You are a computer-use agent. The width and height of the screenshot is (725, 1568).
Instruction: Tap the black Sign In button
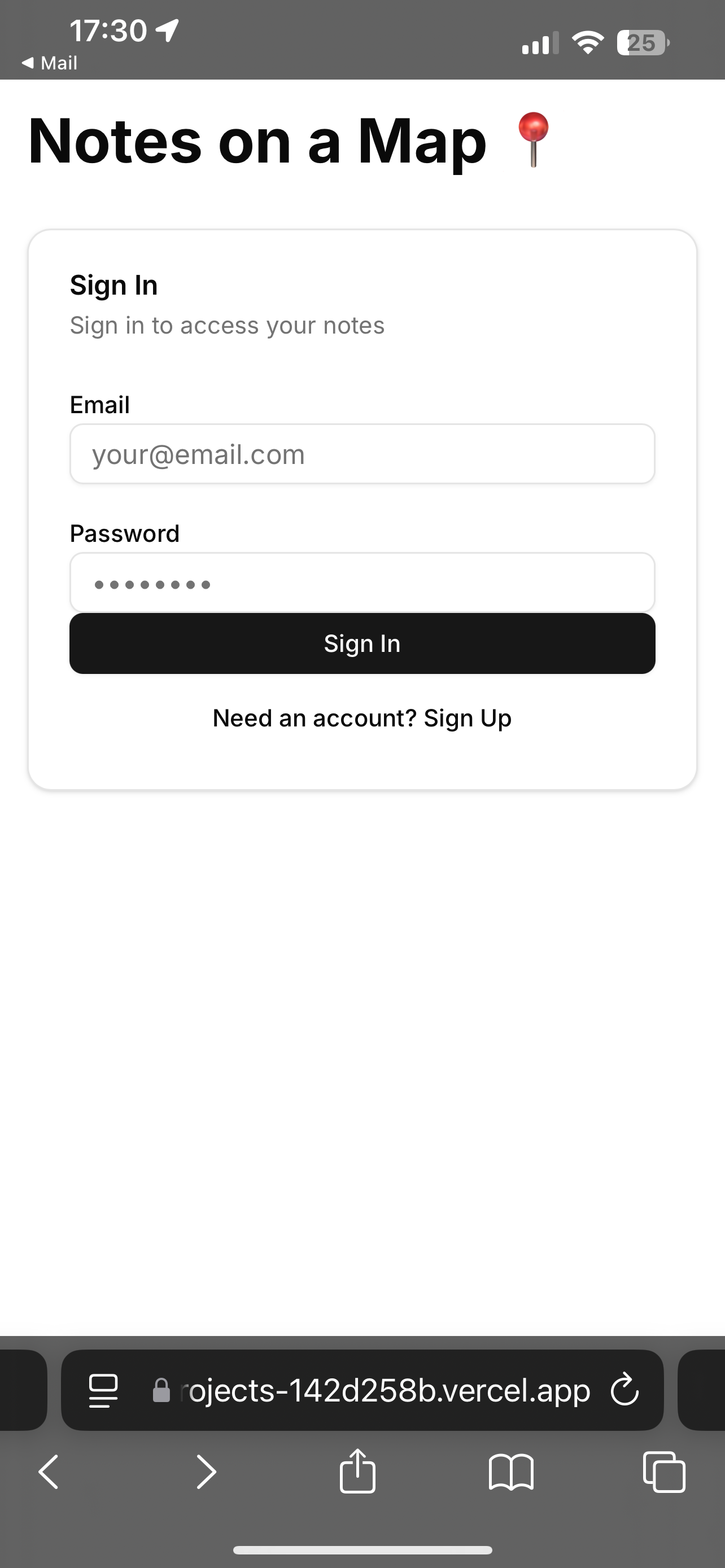click(x=362, y=643)
